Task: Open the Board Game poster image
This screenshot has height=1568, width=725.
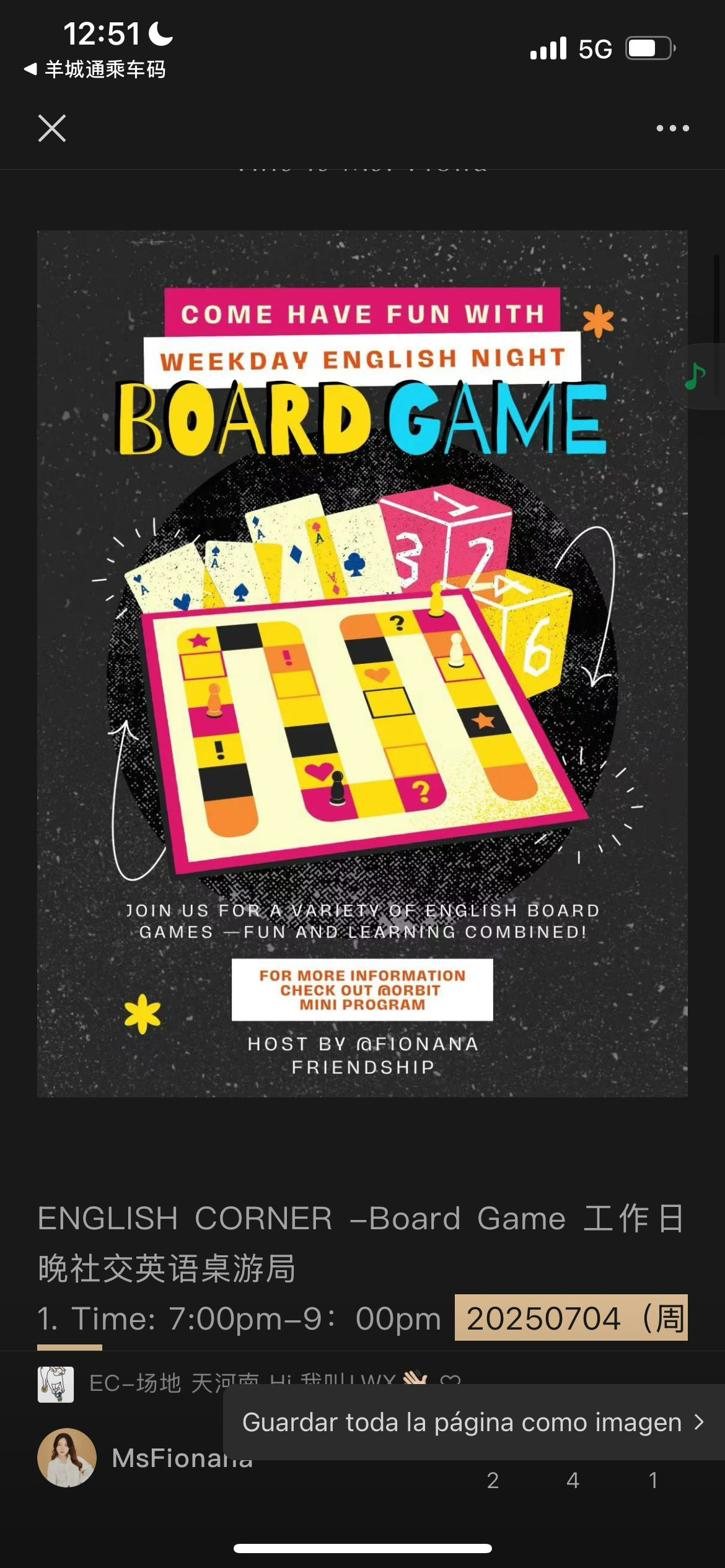Action: click(362, 663)
